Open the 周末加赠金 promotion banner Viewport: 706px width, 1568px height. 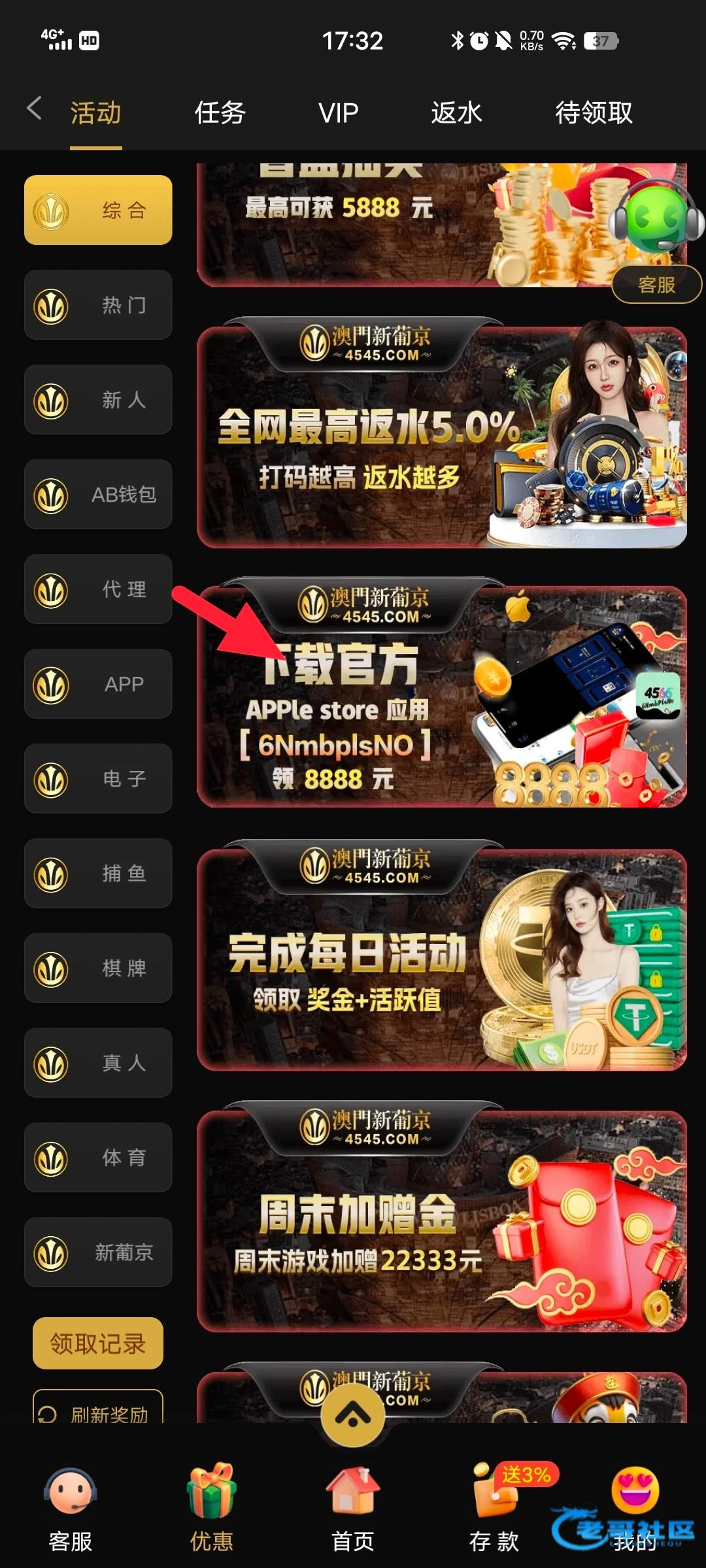(442, 1217)
